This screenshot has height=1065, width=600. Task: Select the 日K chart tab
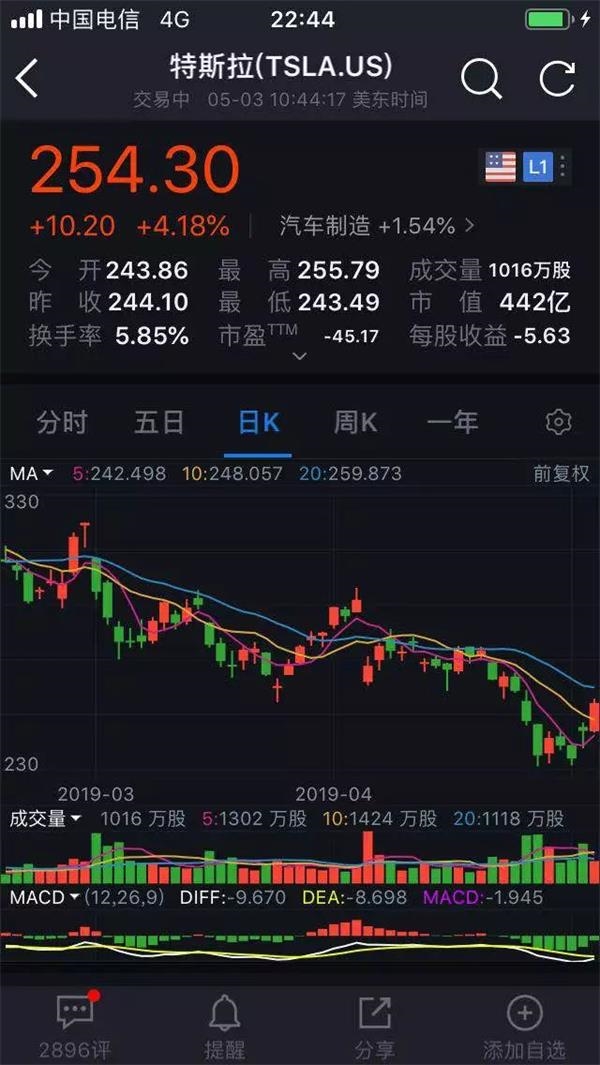click(258, 422)
